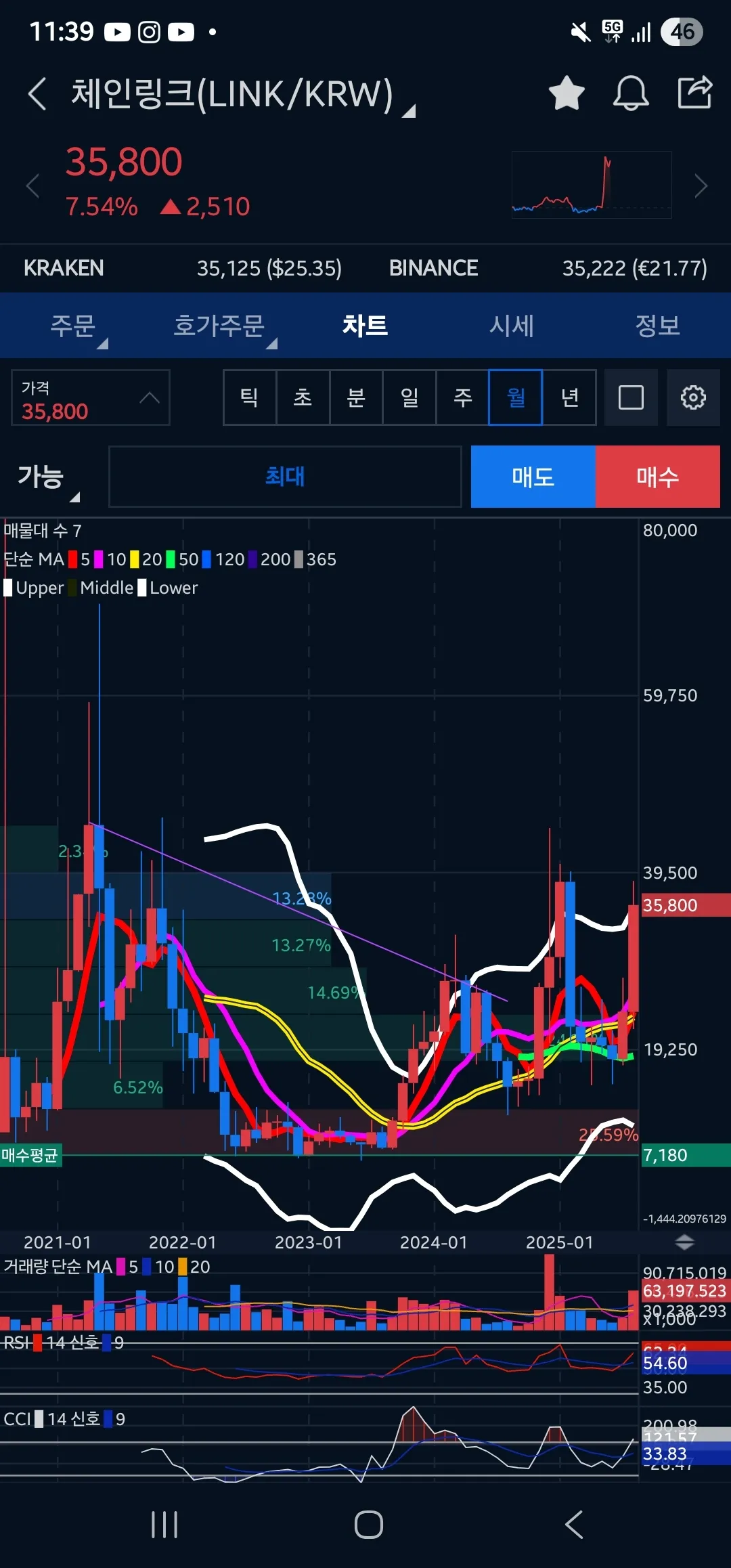Select the 일 chart interval
731x1568 pixels.
[x=409, y=397]
